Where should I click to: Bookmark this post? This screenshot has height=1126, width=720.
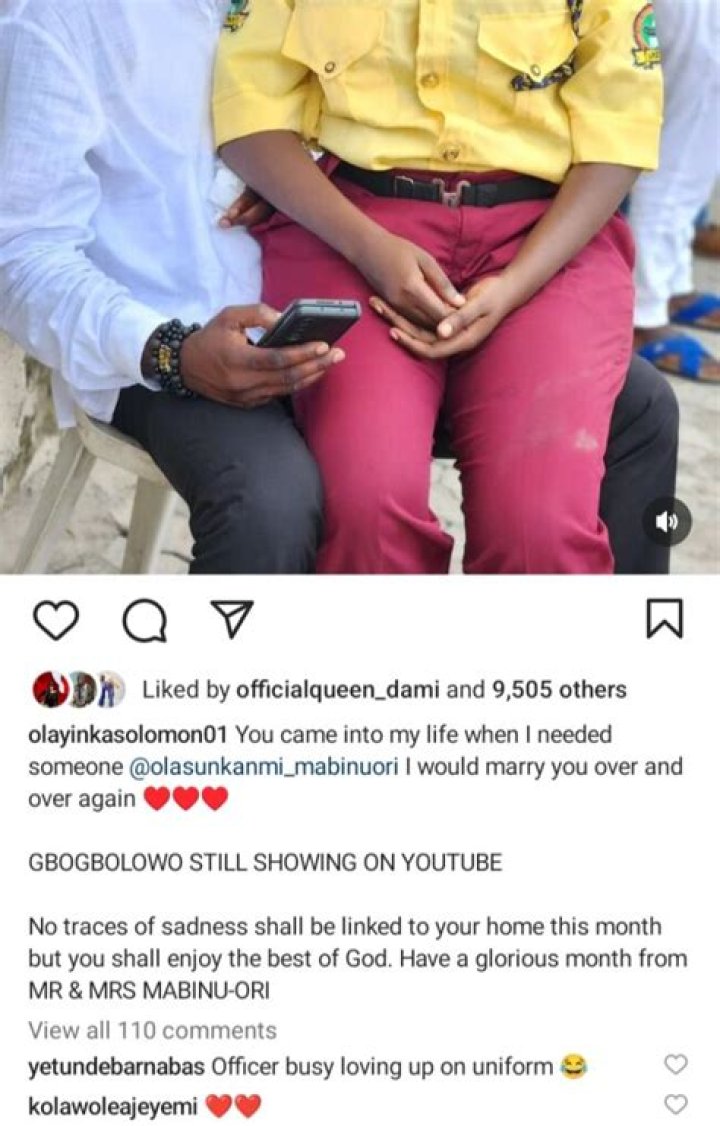coord(664,620)
